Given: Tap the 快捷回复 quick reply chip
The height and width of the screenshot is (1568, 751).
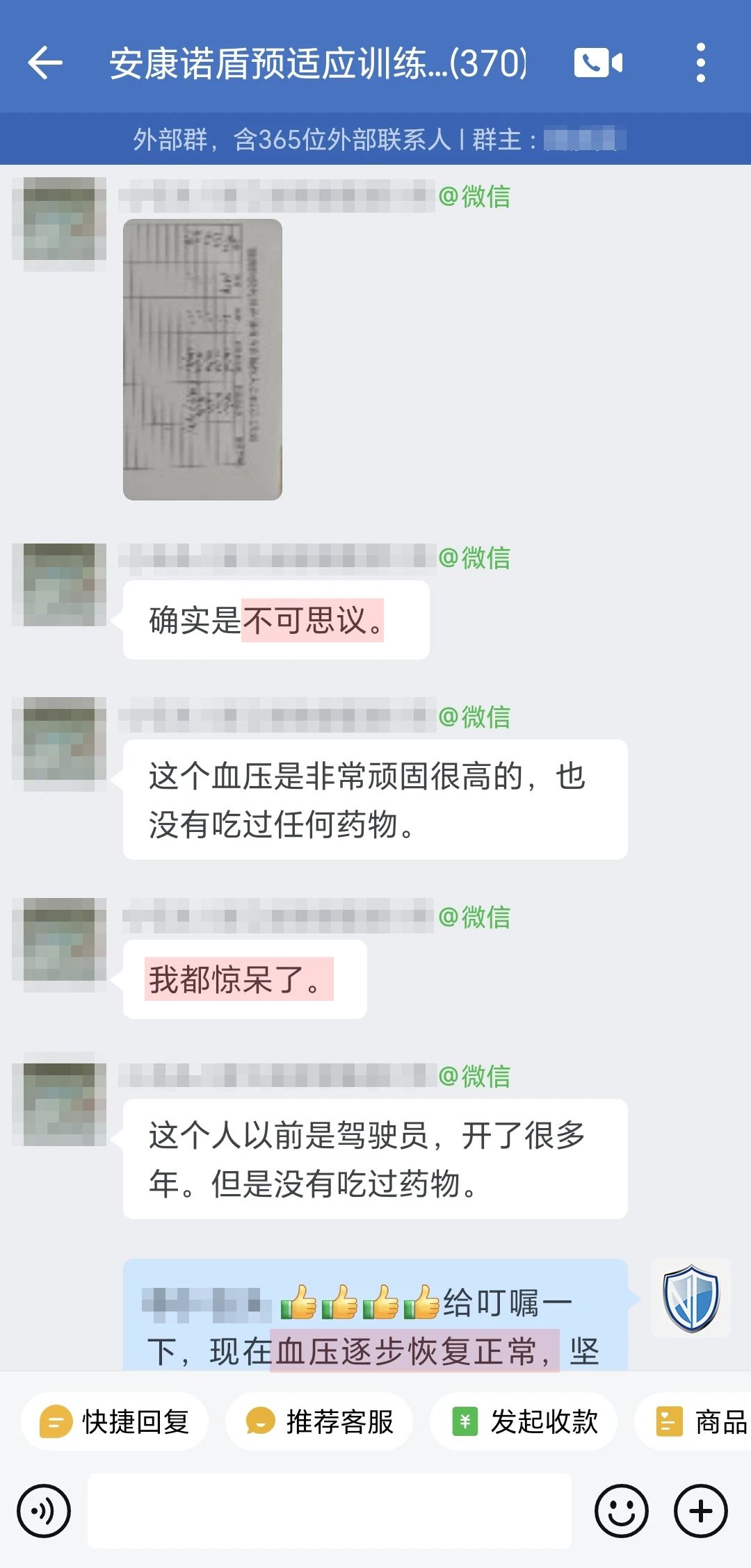Looking at the screenshot, I should (115, 1422).
